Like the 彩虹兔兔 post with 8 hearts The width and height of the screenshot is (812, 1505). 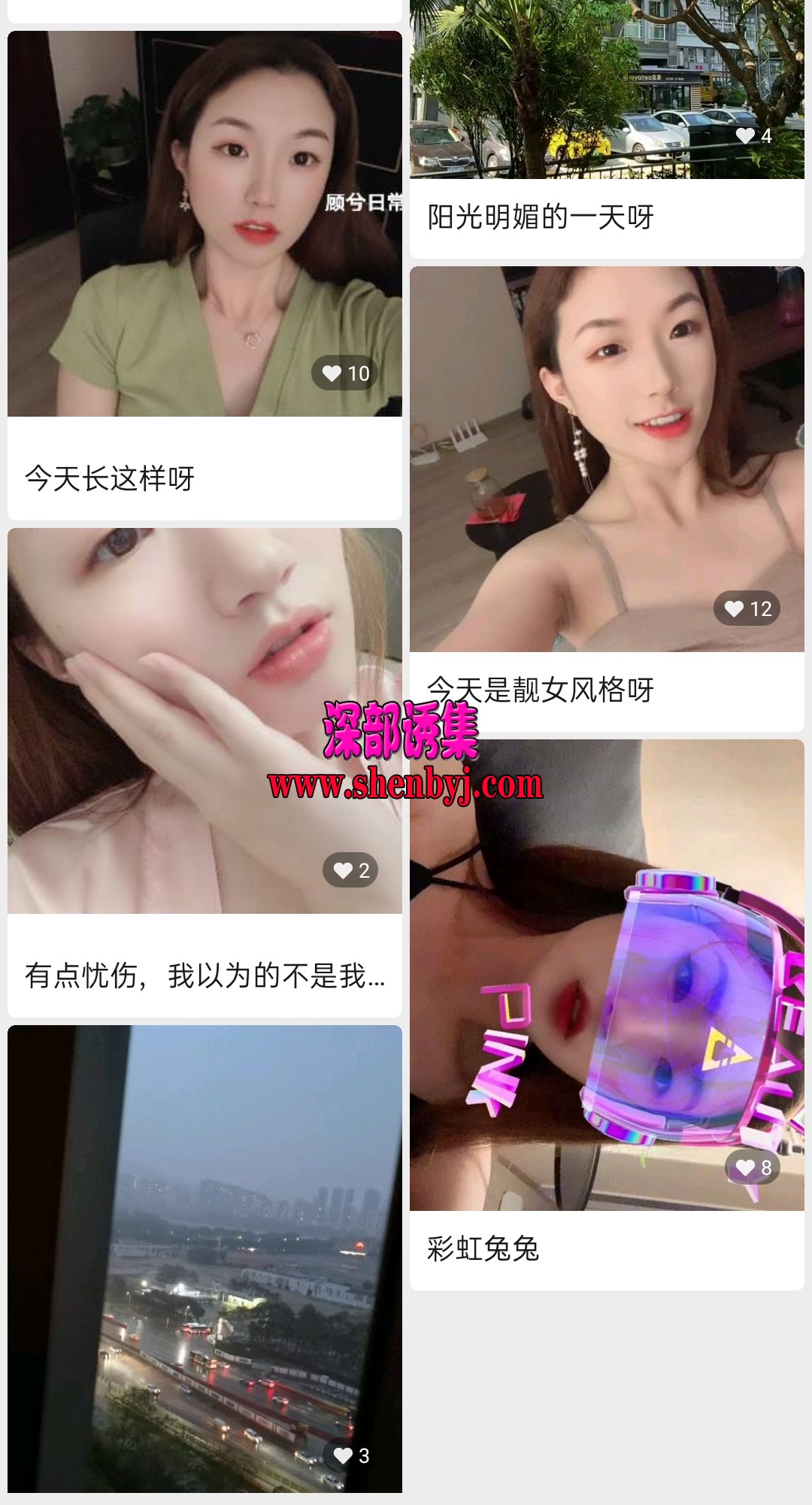point(744,1167)
